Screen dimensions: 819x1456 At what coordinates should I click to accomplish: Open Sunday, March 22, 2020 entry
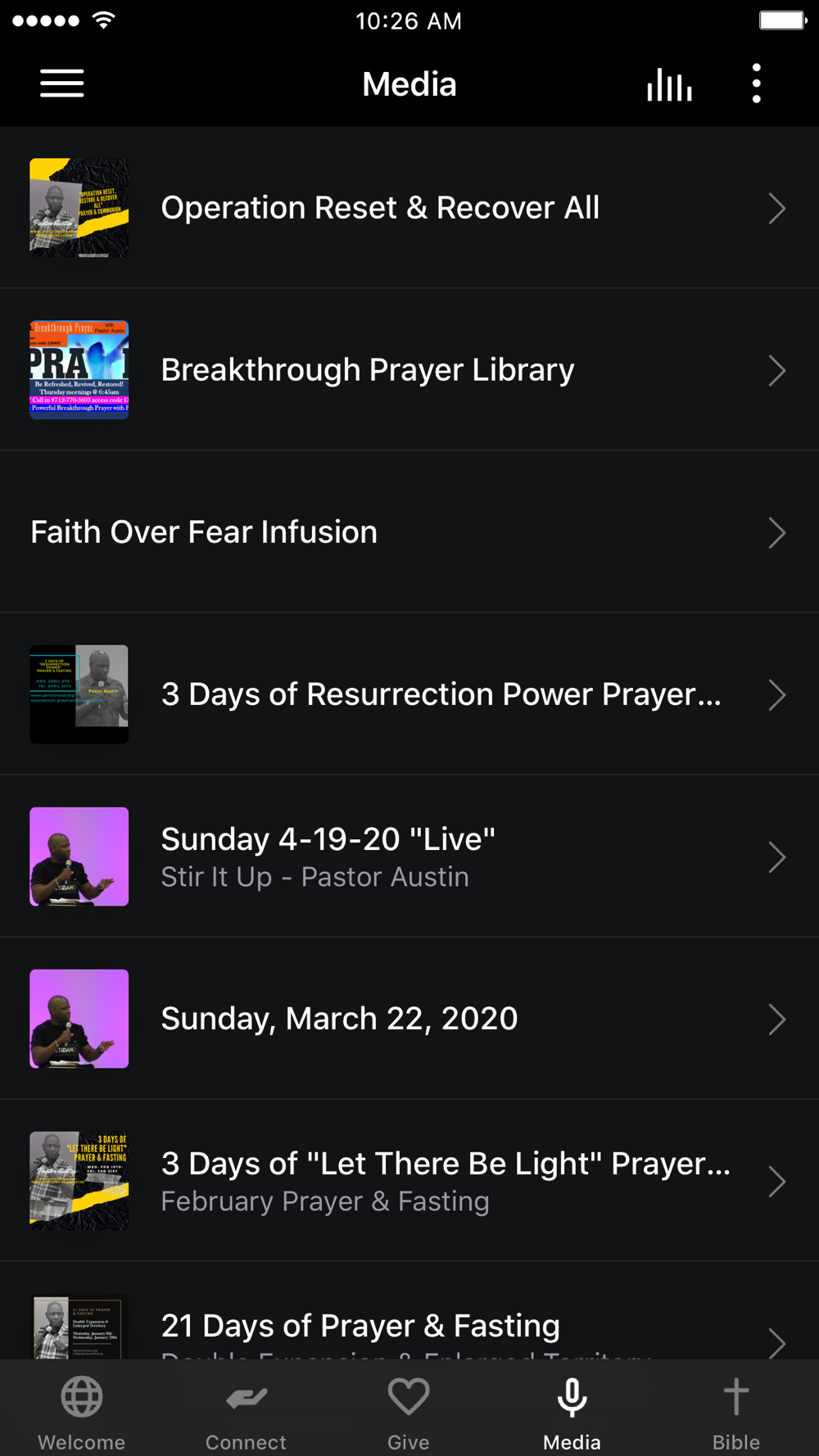pyautogui.click(x=409, y=1019)
